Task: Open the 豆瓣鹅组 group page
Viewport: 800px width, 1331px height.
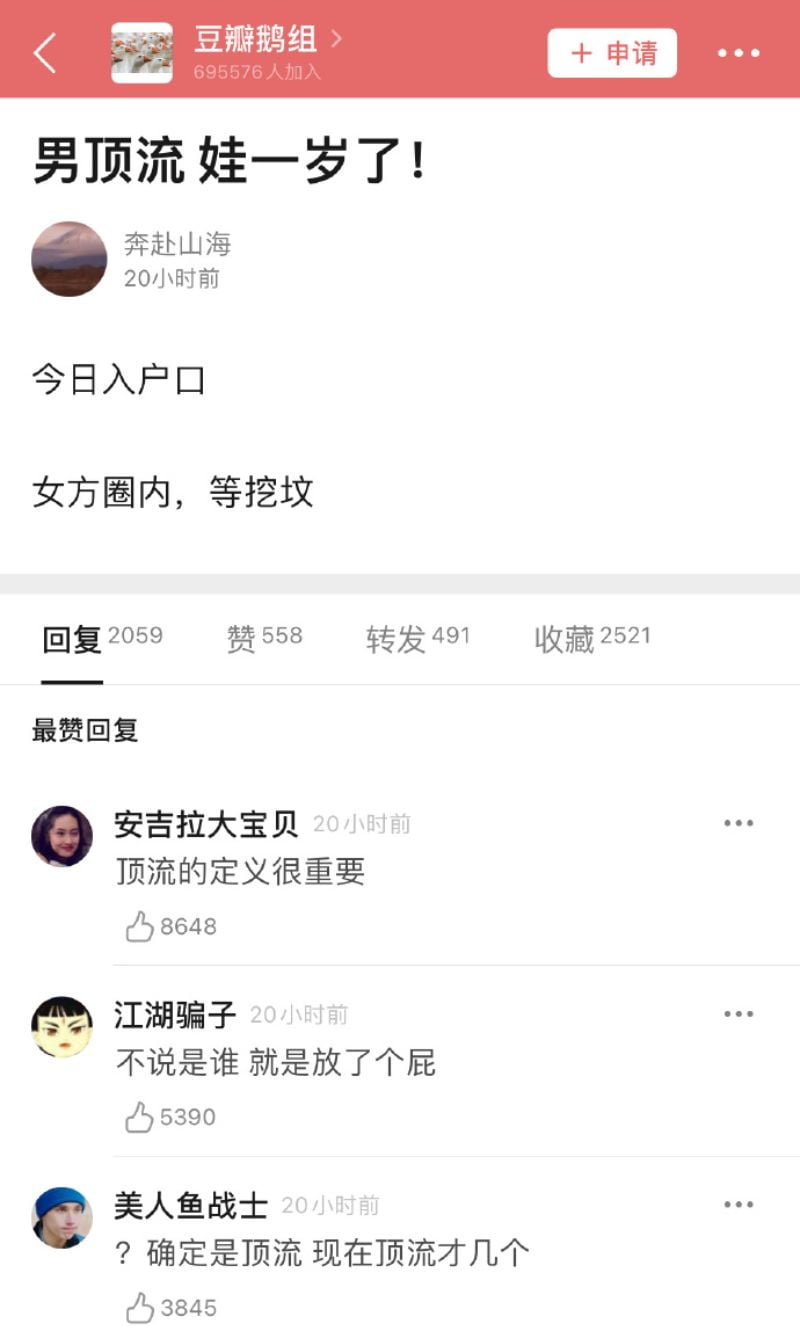Action: 255,41
